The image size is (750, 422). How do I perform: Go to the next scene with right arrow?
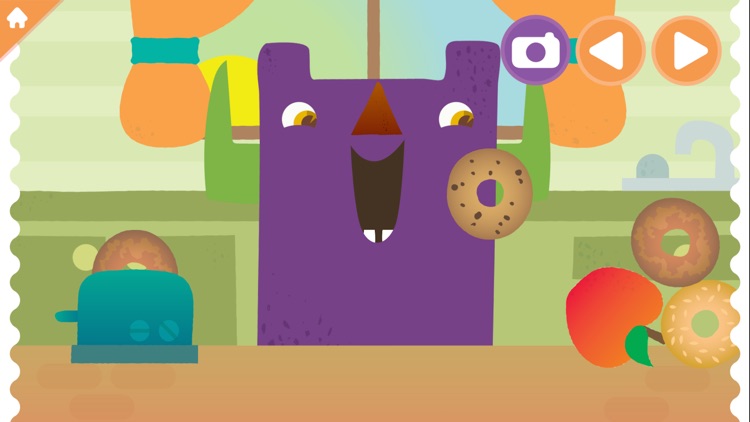coord(687,50)
